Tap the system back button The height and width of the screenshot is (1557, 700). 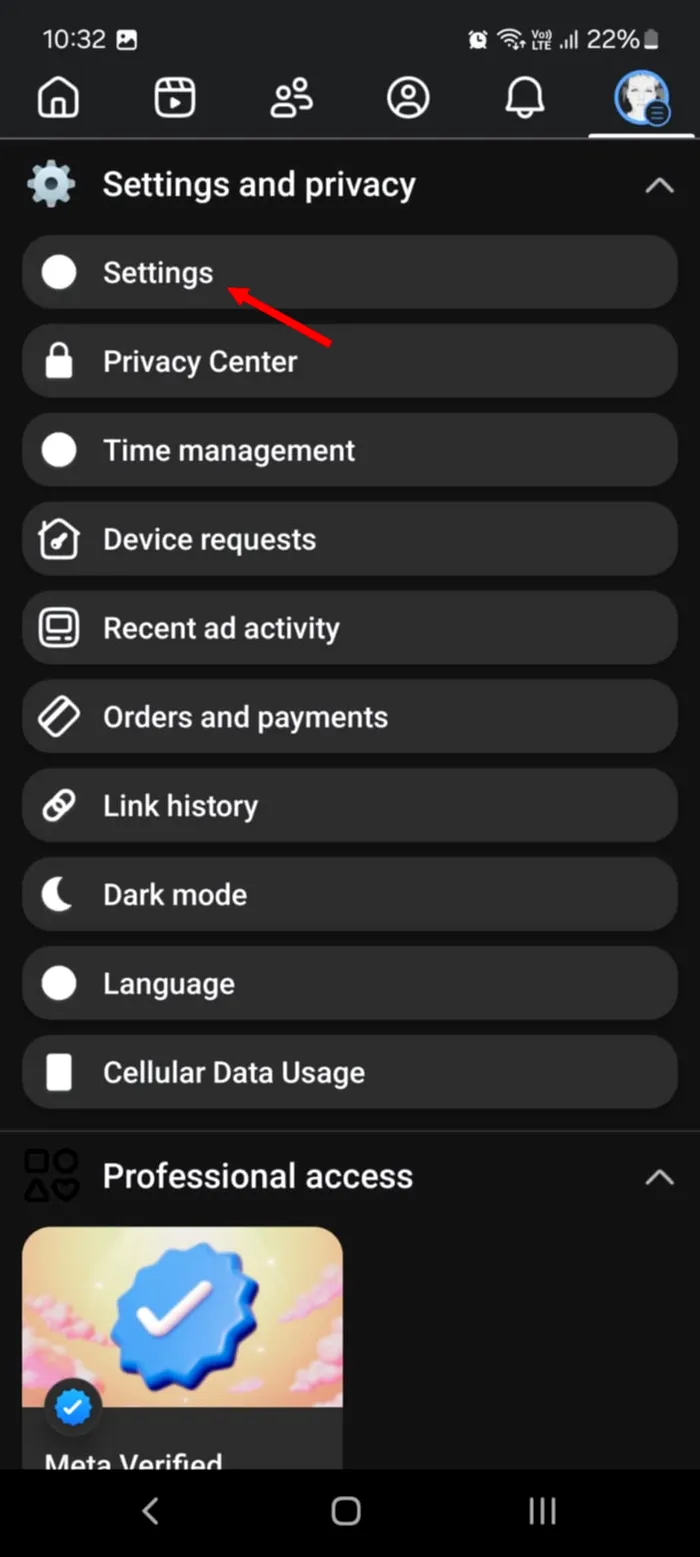(x=151, y=1511)
